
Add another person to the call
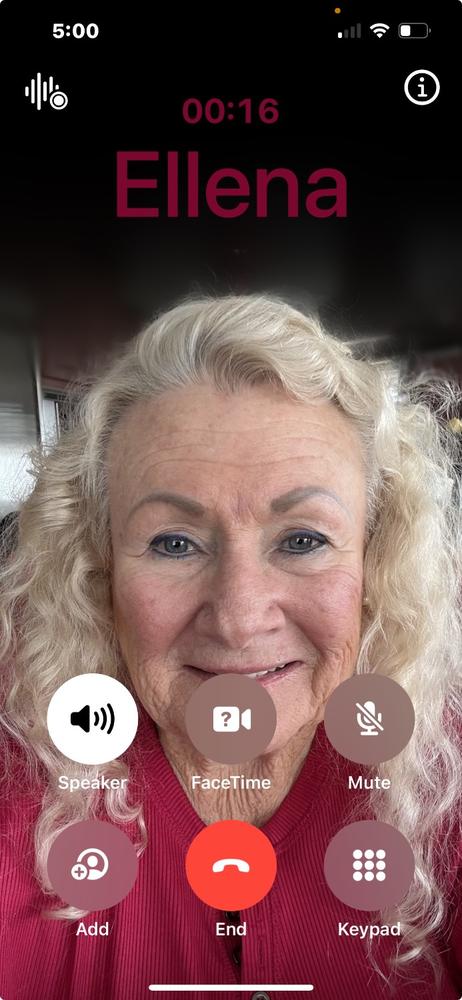coord(93,865)
